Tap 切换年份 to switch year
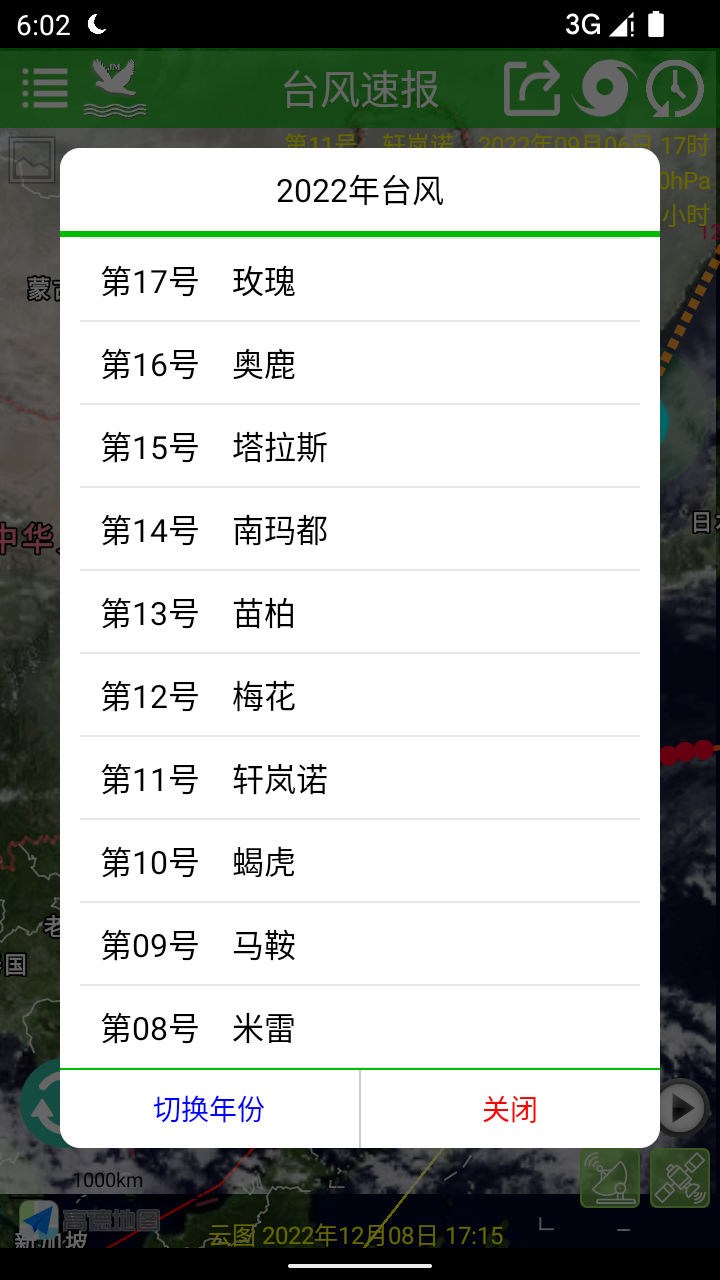 (x=209, y=1109)
